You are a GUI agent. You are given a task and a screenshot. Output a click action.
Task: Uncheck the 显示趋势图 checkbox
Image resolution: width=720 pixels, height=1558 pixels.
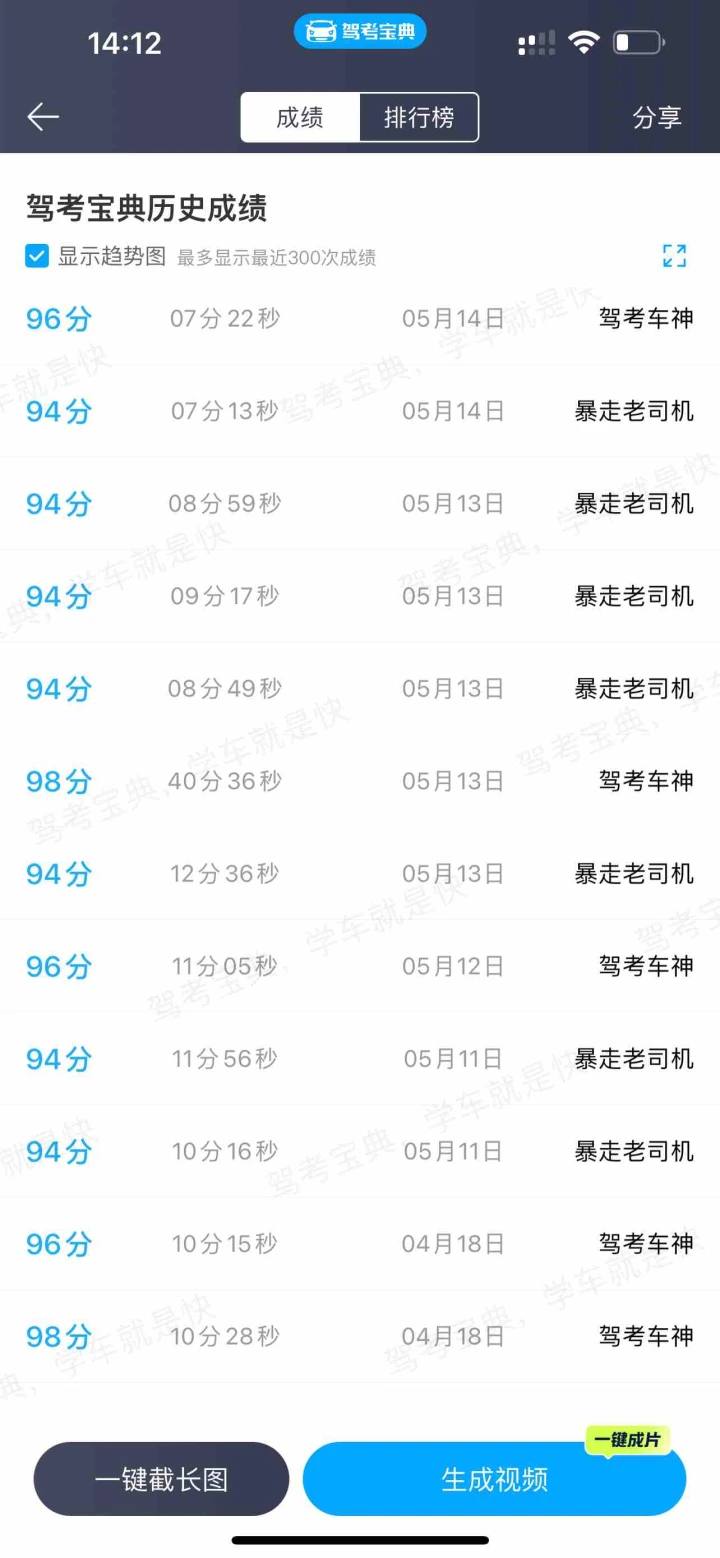(x=37, y=256)
